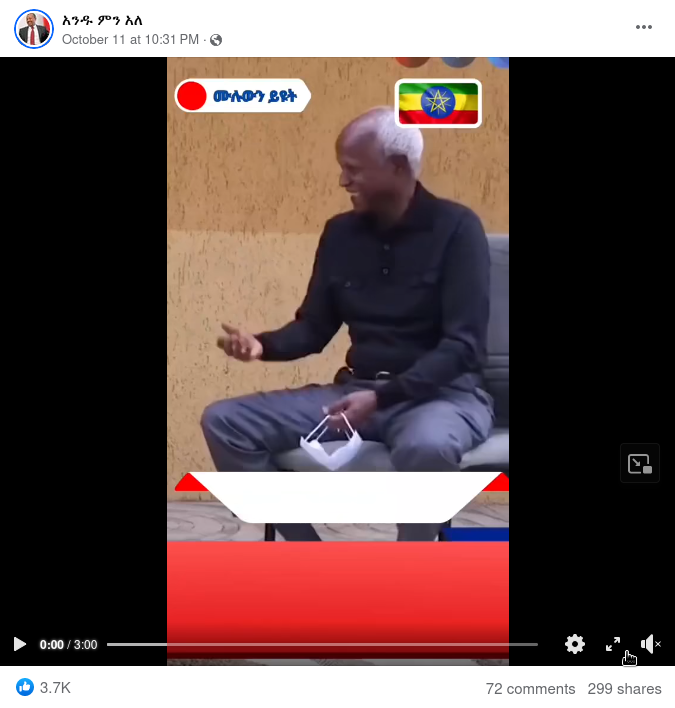Pop out the video to mini player
The height and width of the screenshot is (708, 675).
[639, 463]
